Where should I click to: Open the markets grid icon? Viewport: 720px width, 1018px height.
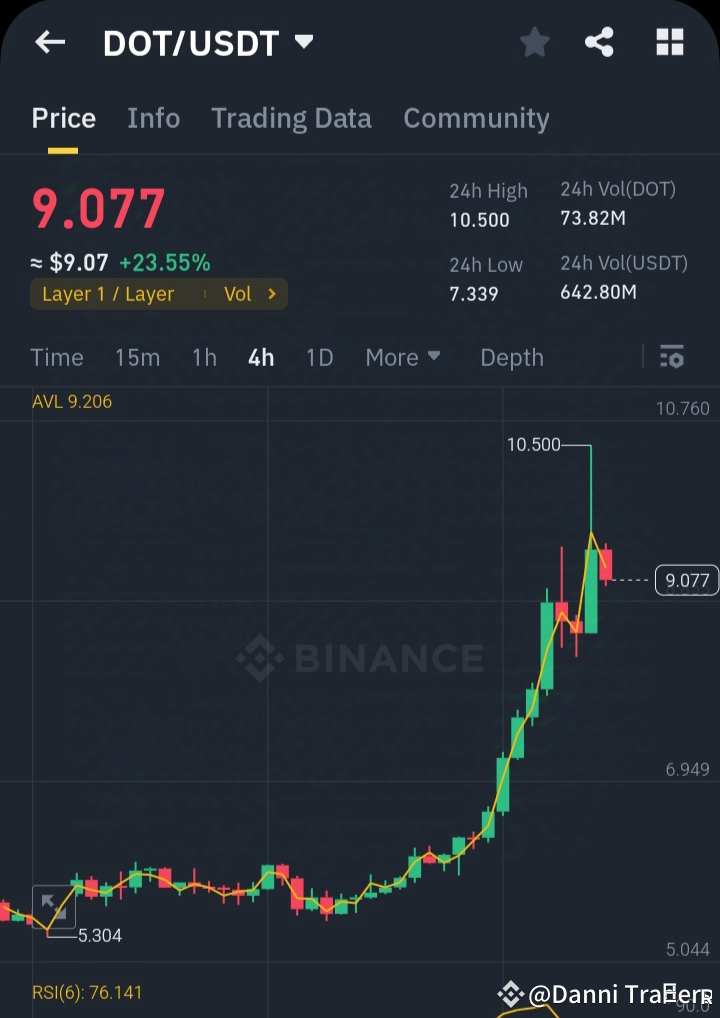pos(668,42)
